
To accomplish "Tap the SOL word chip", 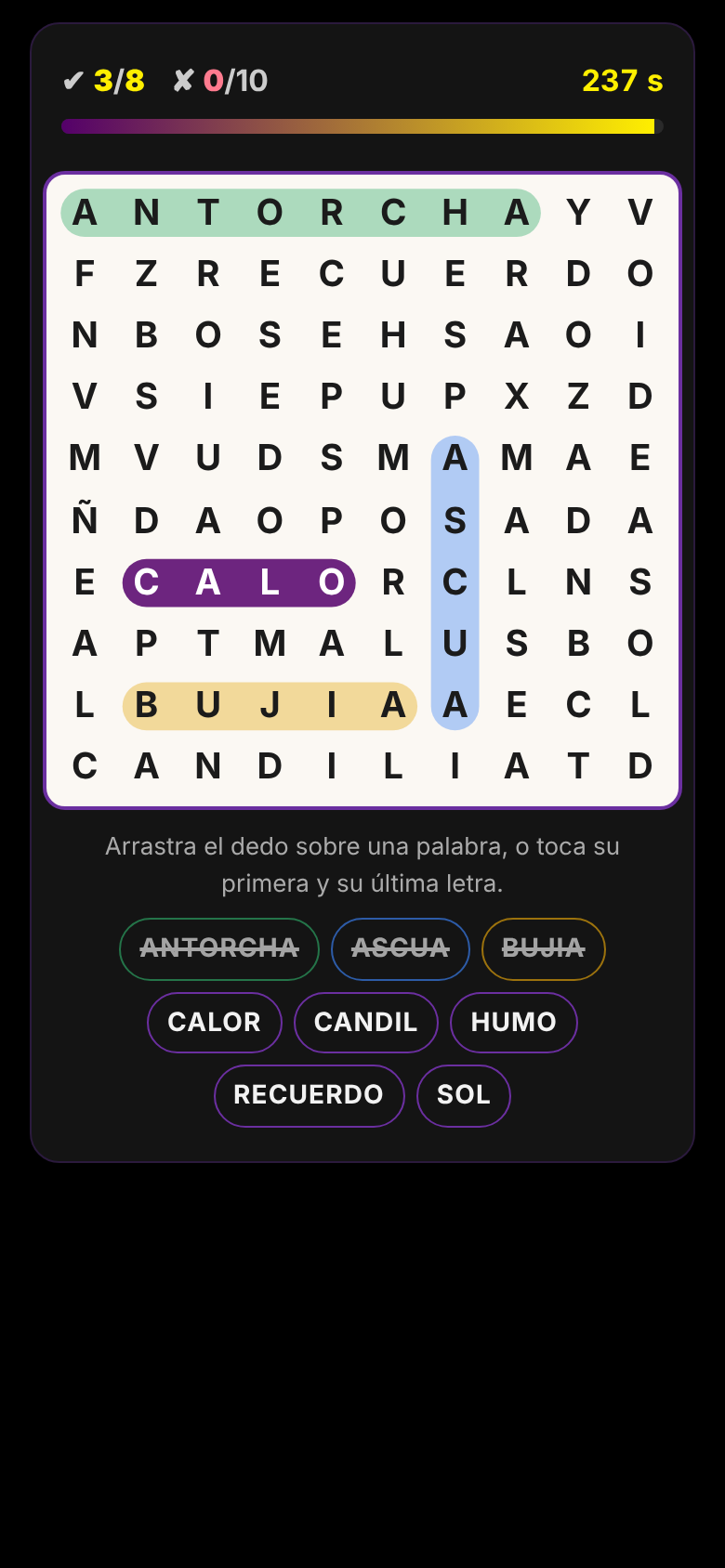I will tap(464, 1095).
